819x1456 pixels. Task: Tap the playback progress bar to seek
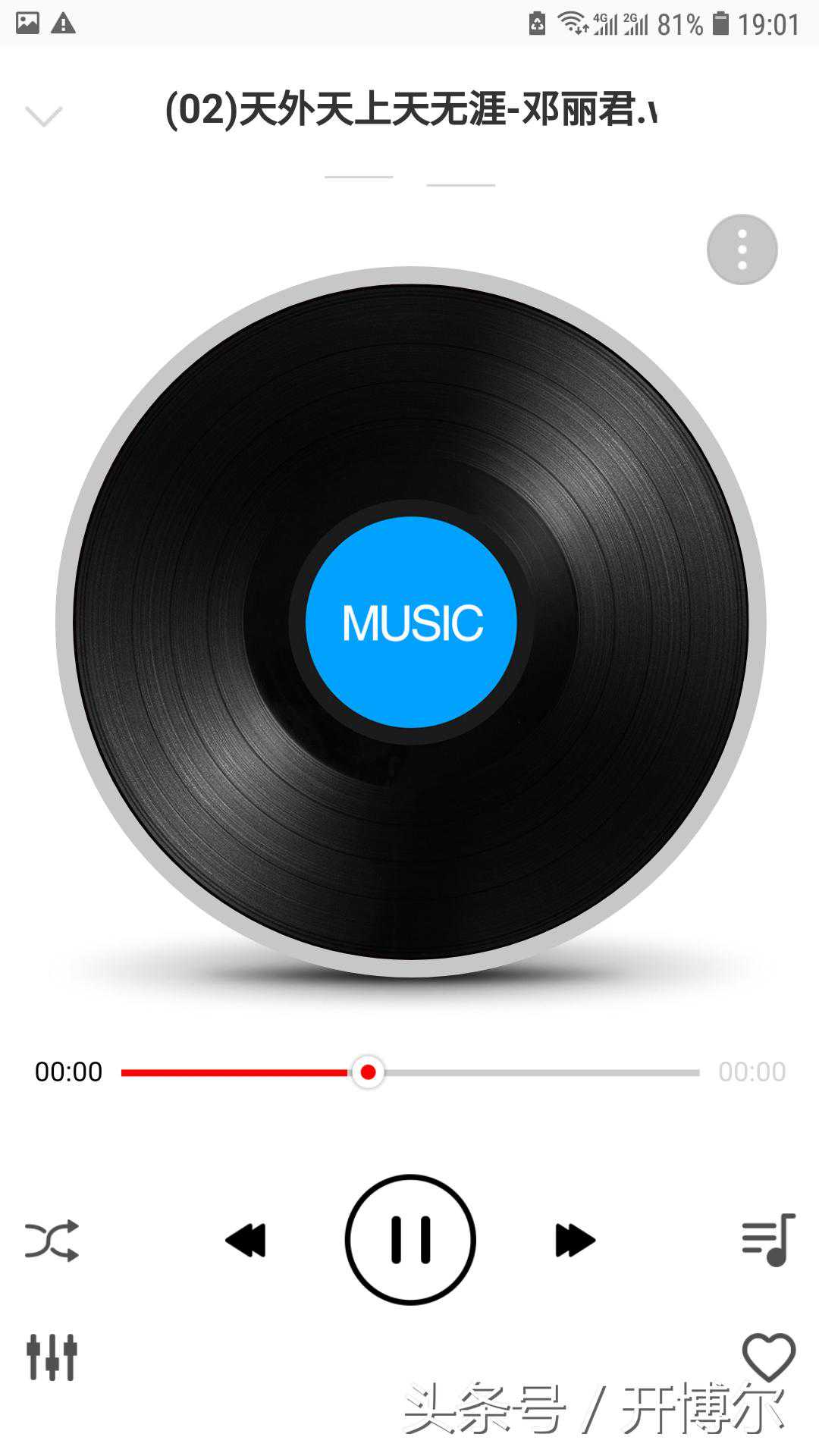(x=531, y=1072)
